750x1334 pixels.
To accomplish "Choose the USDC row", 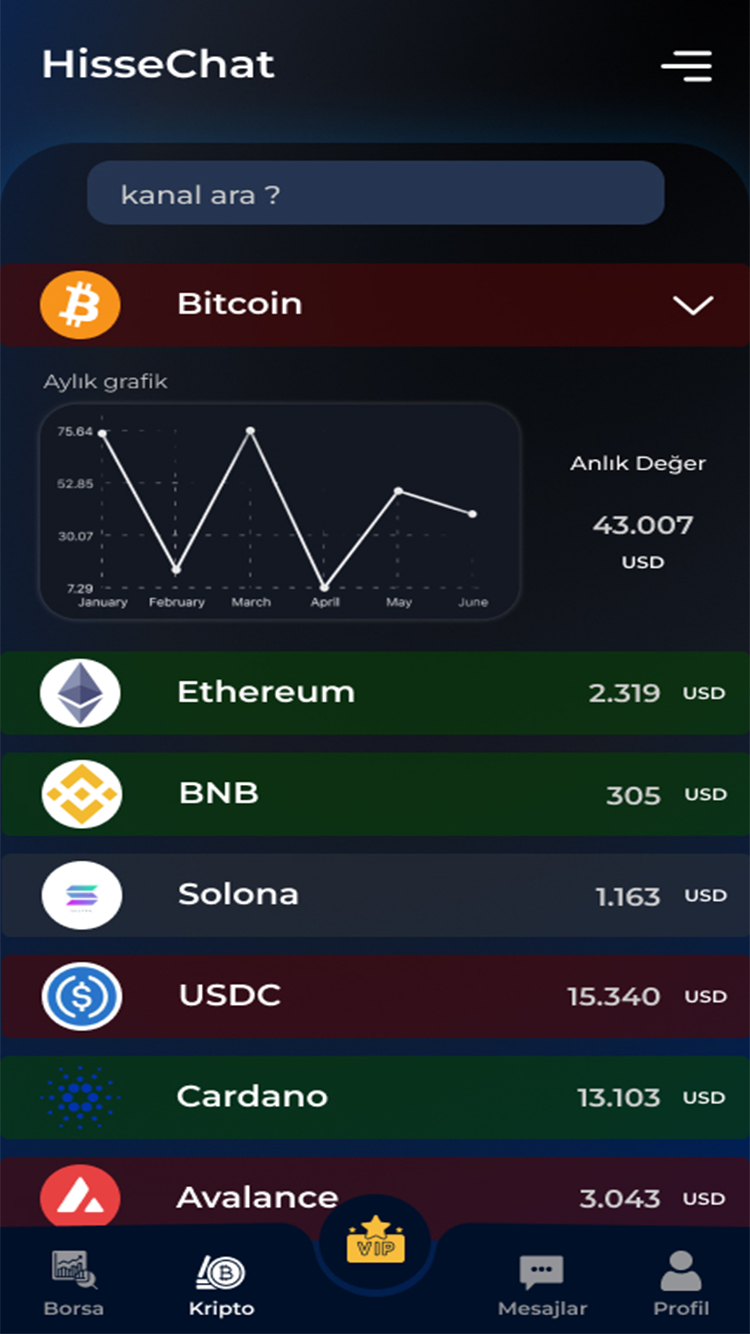I will (375, 996).
